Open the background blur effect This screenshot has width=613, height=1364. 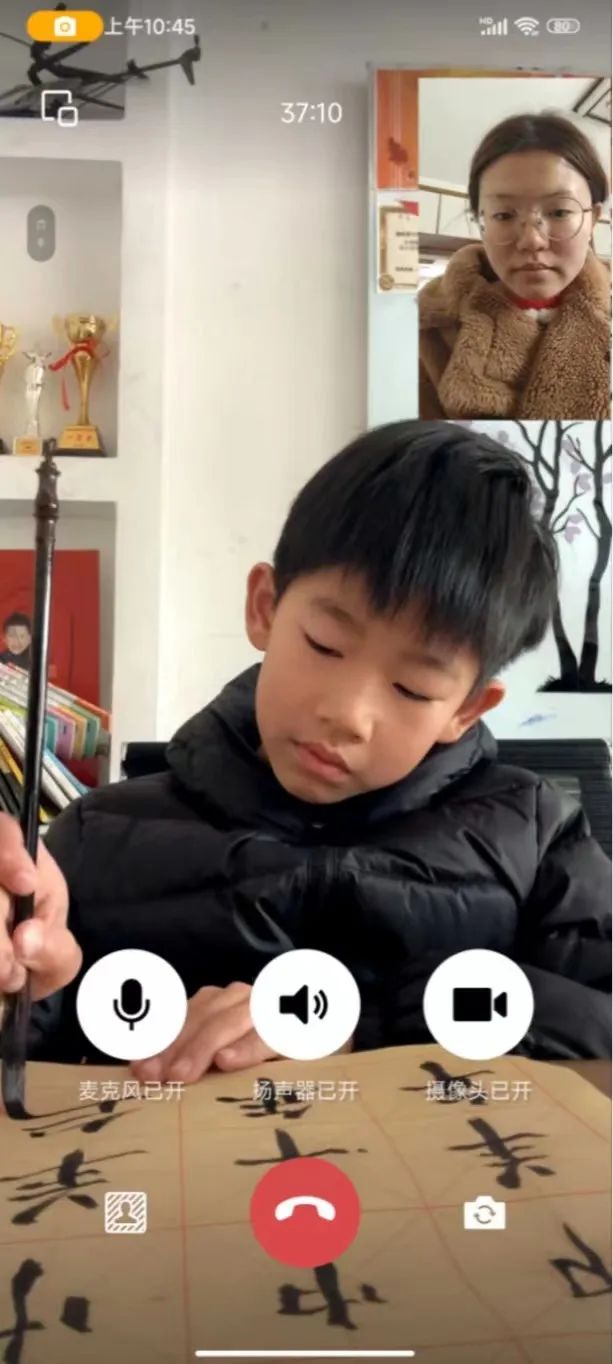coord(126,1213)
